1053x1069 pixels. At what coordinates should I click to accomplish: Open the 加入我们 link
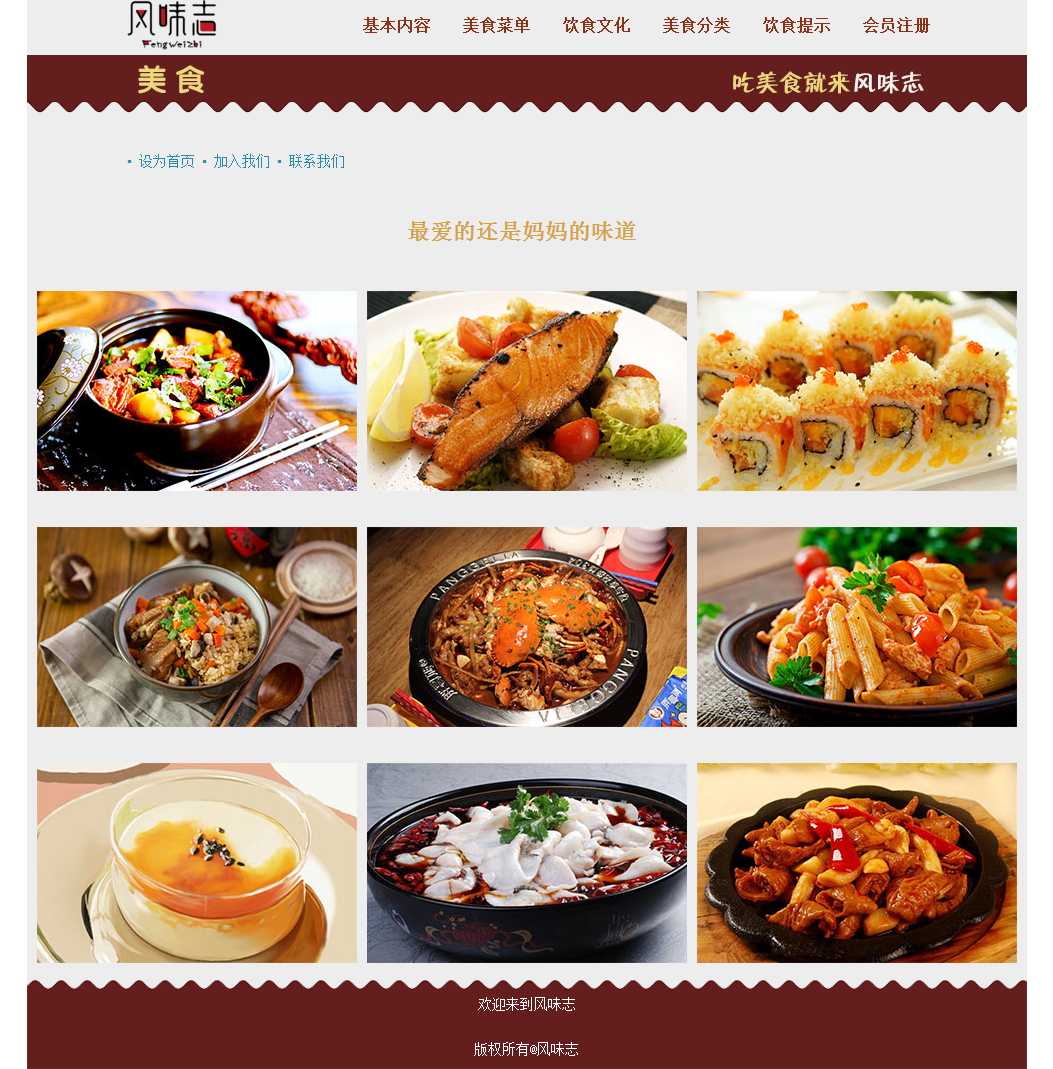point(241,161)
